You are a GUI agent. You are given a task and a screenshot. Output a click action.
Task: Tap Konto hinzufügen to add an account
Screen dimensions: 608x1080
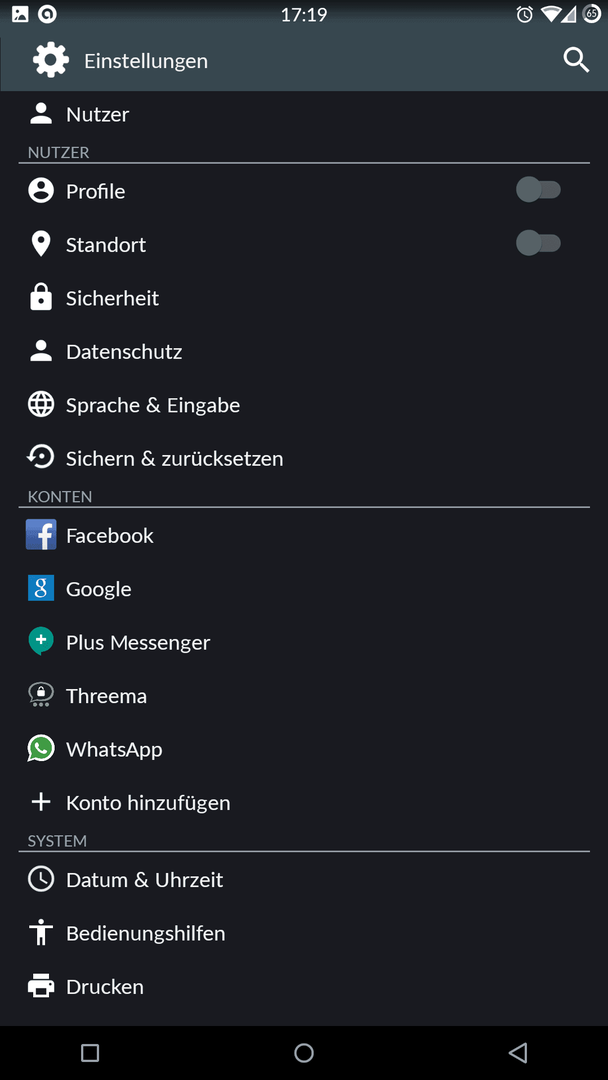(x=304, y=803)
